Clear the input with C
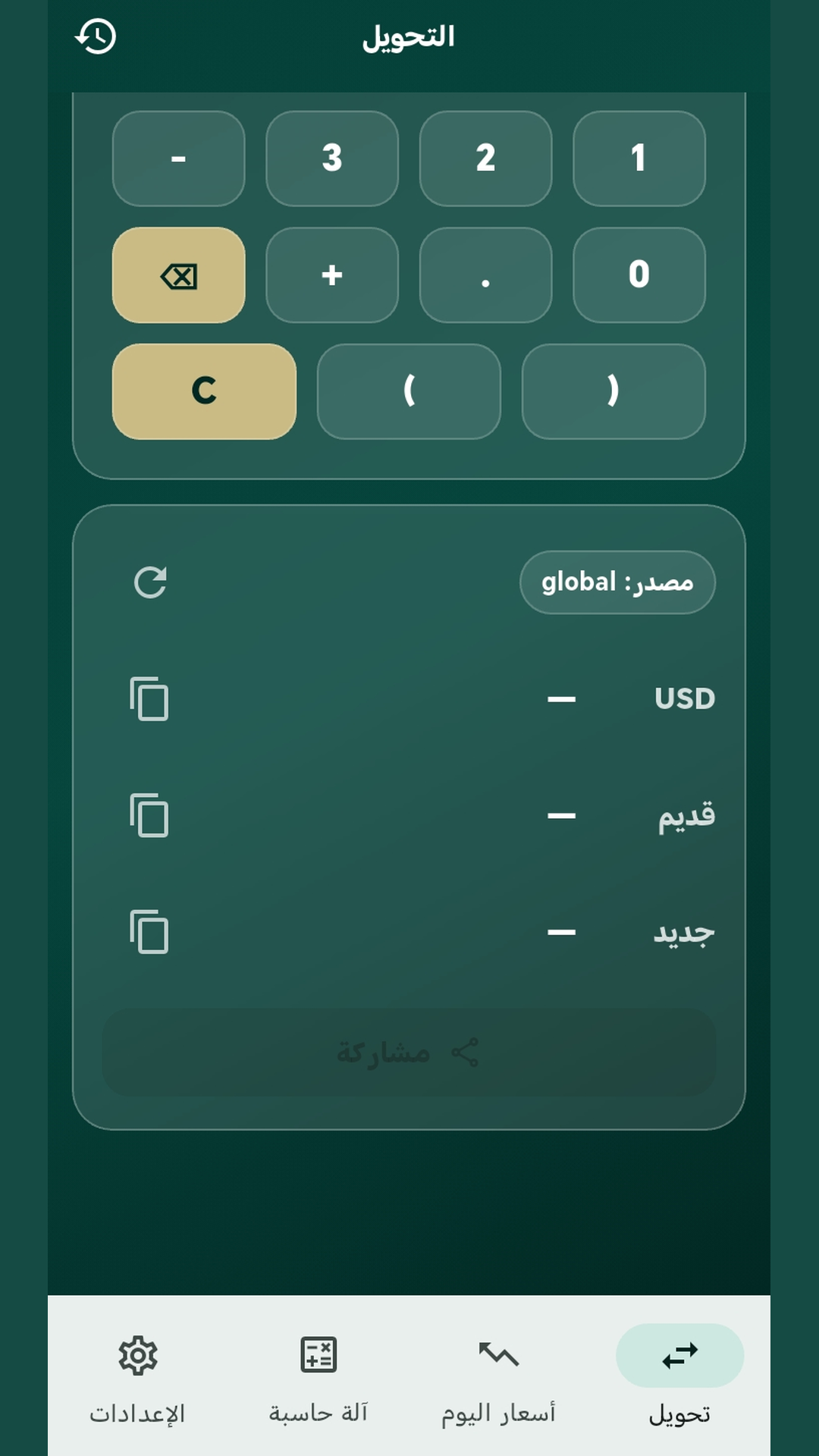This screenshot has height=1456, width=819. click(x=204, y=391)
